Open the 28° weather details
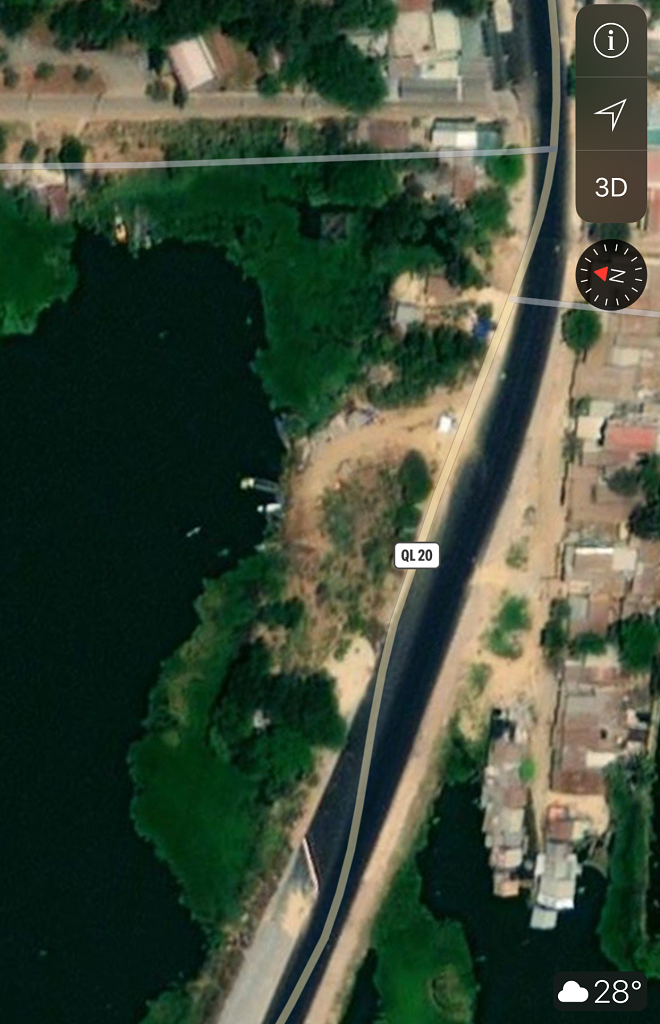Screen dimensions: 660x1024 [600, 992]
